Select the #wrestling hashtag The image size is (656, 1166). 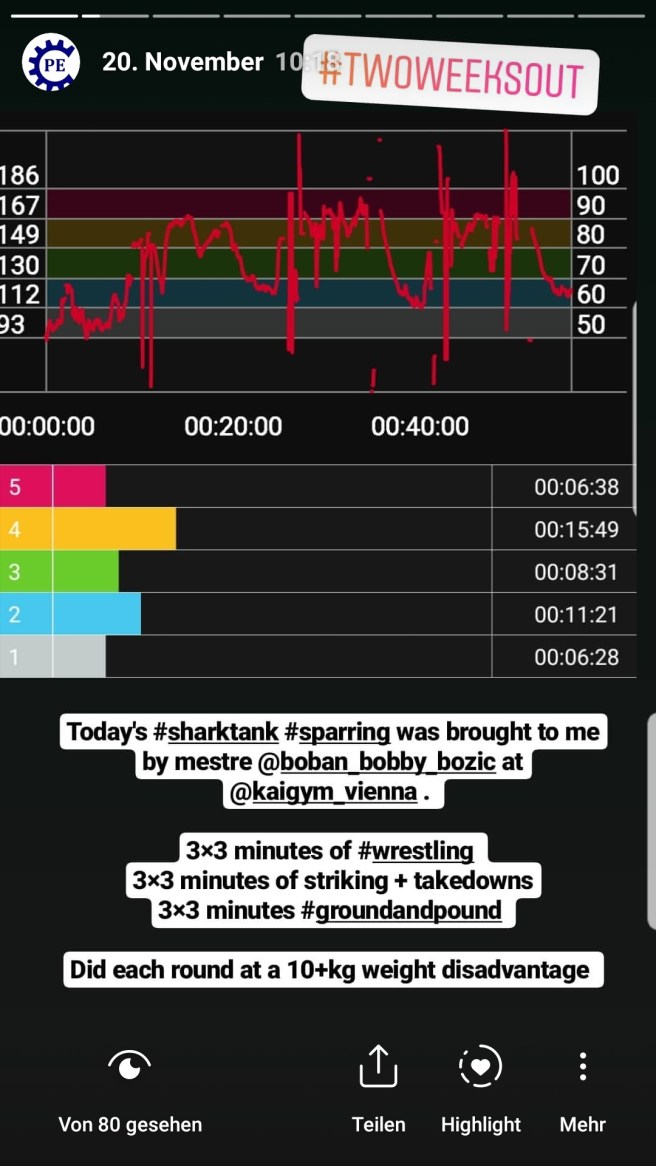[x=415, y=851]
